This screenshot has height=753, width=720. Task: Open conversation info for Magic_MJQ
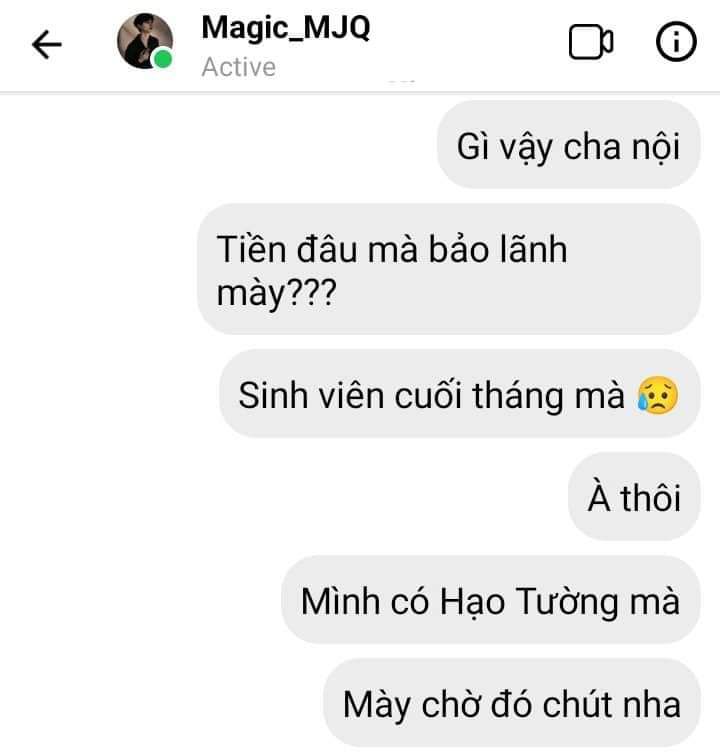675,42
